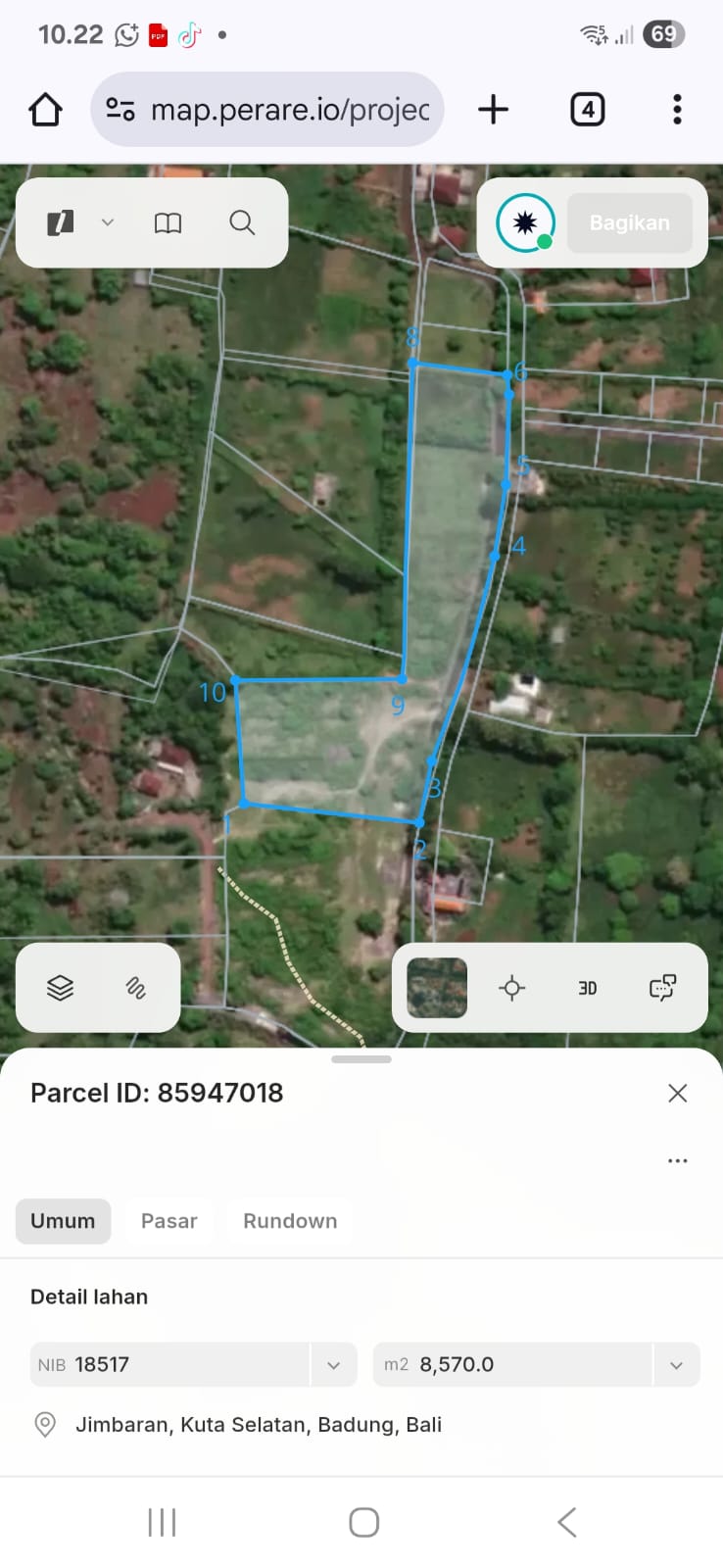Open the map layers panel
Viewport: 723px width, 1568px height.
point(61,988)
